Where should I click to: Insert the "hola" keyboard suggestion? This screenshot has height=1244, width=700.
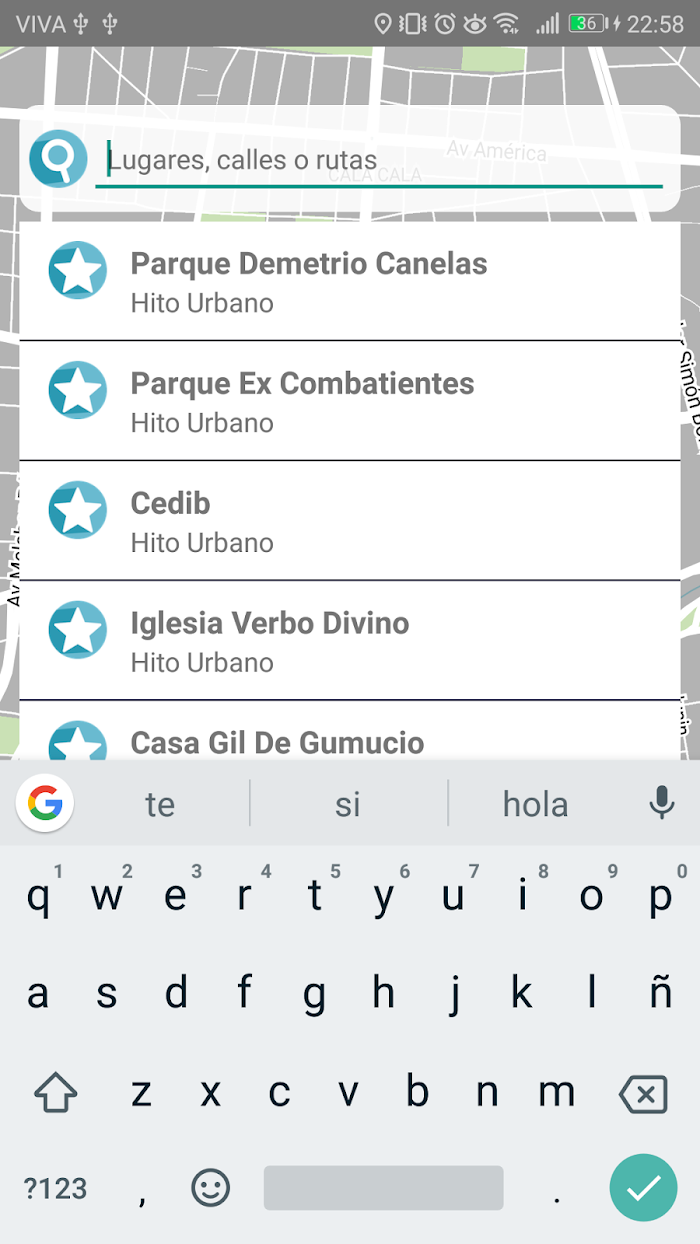pos(535,804)
